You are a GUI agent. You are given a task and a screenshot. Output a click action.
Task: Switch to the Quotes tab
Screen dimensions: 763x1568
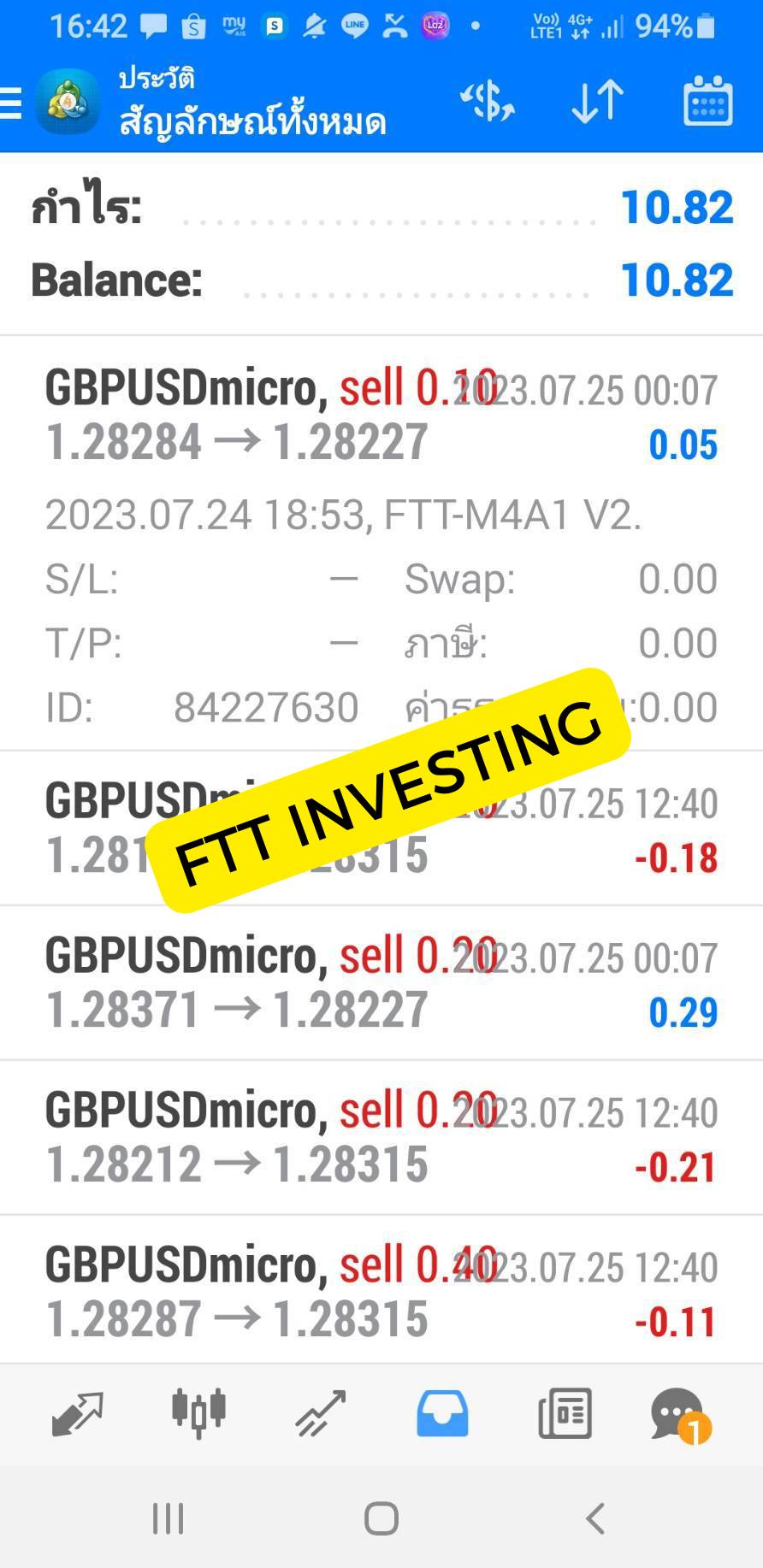tap(77, 1414)
